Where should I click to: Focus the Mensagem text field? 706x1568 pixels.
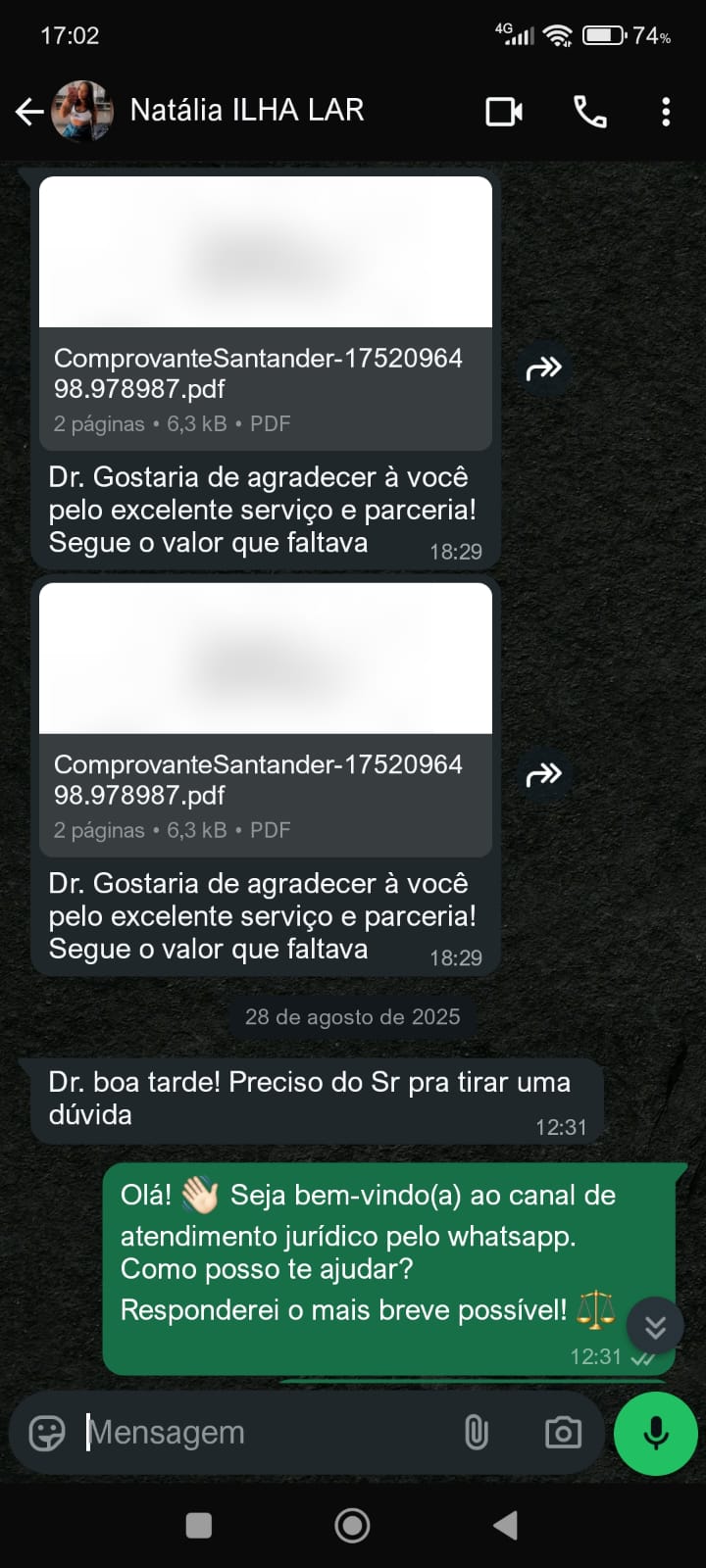(x=265, y=1433)
